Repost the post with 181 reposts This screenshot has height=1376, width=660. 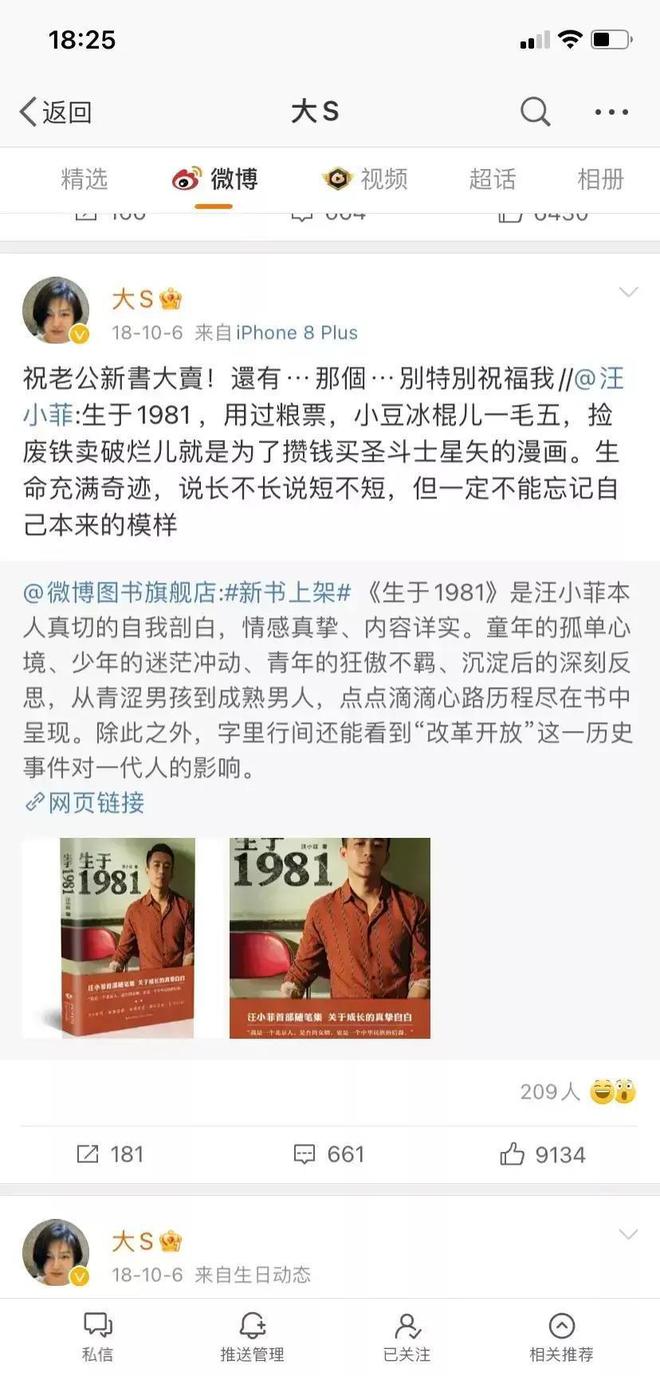tap(110, 1154)
